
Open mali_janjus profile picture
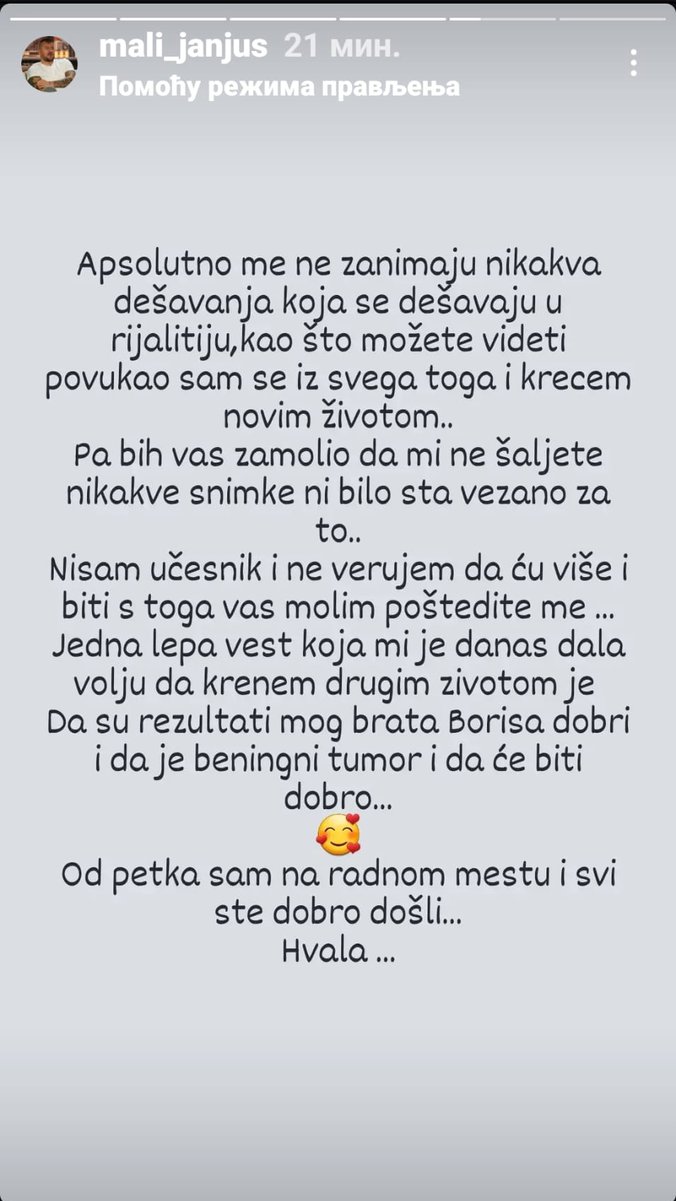(50, 66)
